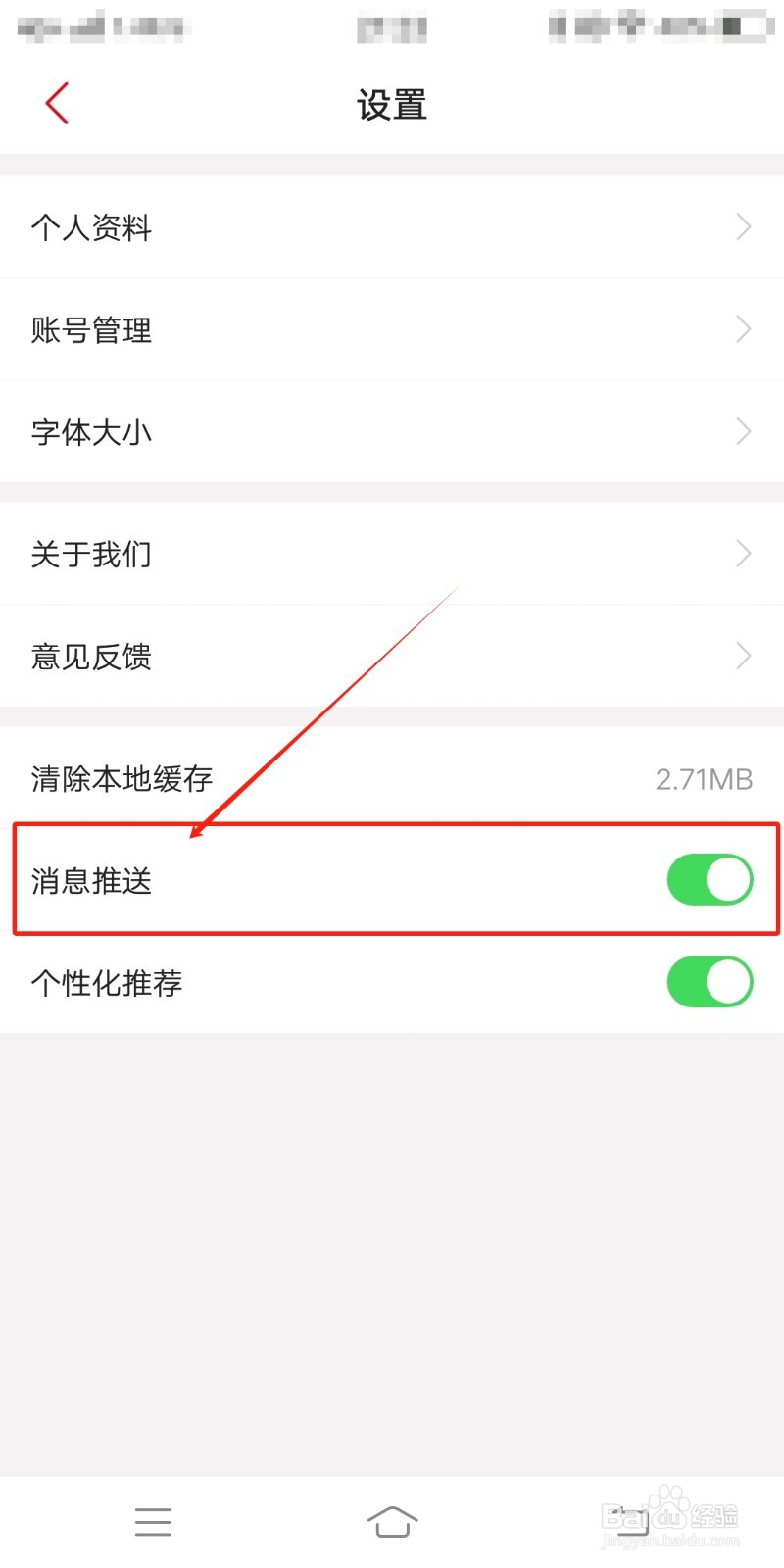
Task: Open 账号管理 using the right arrow
Action: click(x=742, y=329)
